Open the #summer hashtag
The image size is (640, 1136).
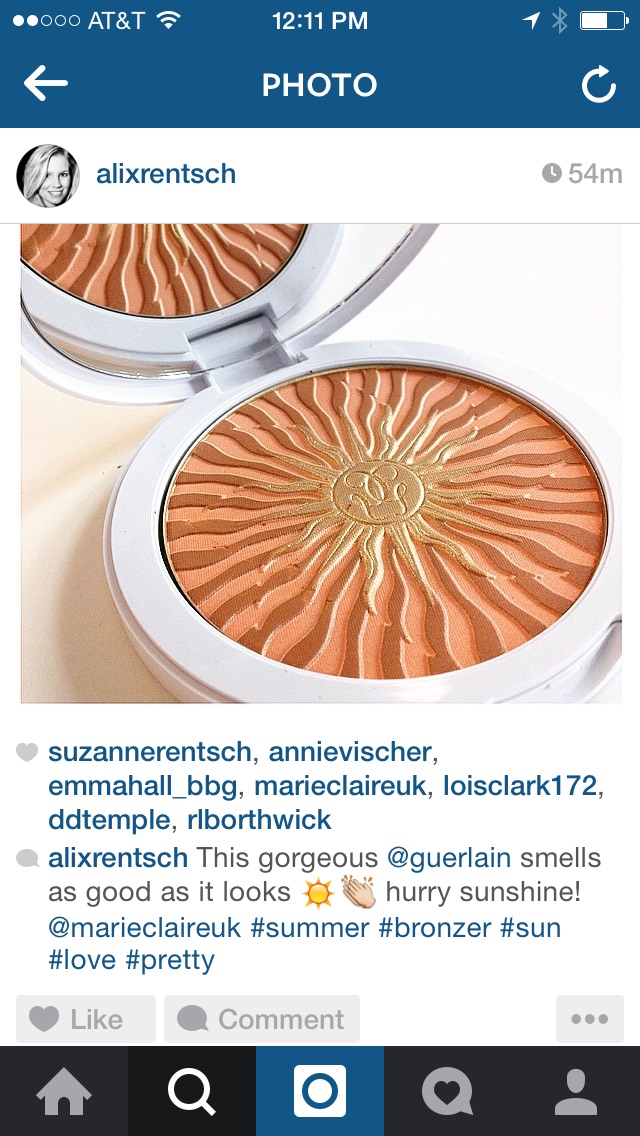310,927
